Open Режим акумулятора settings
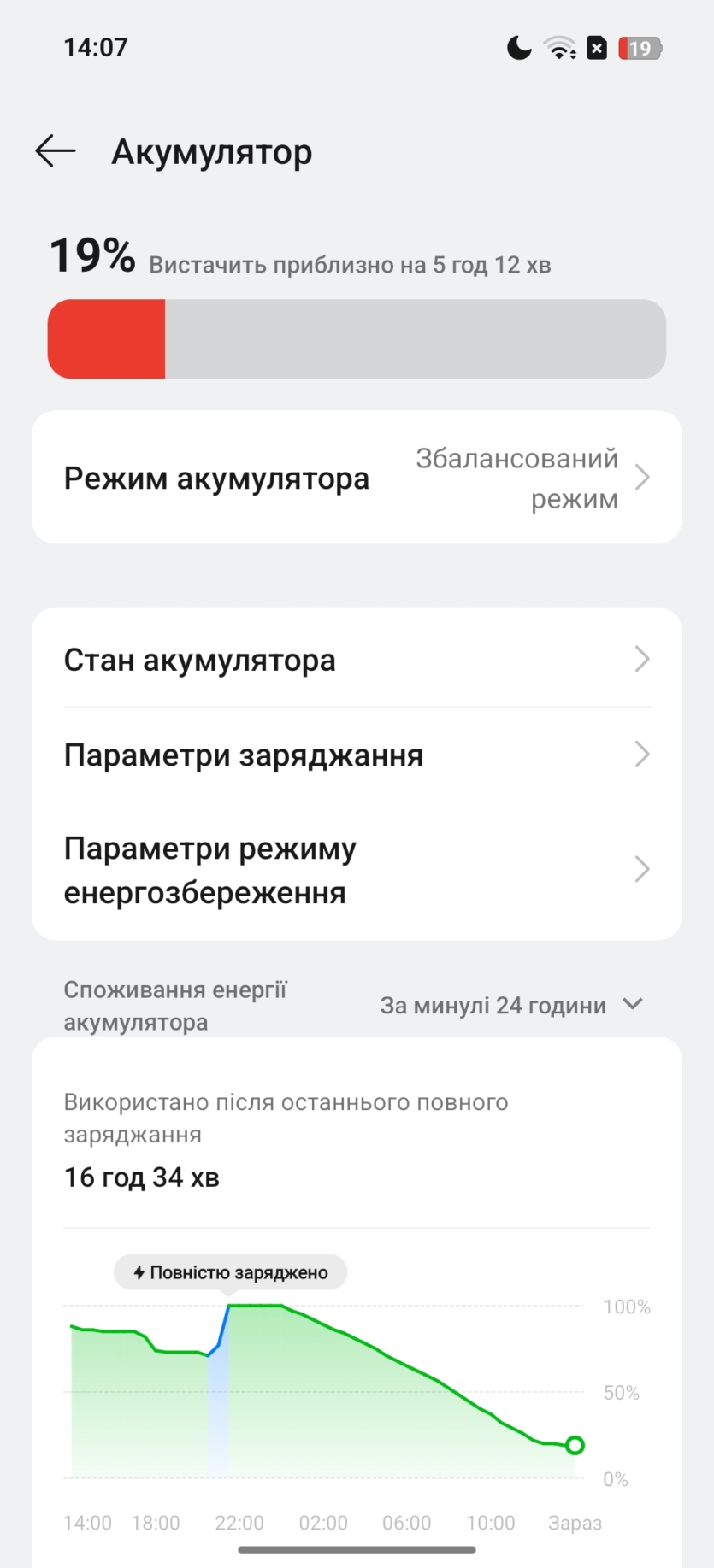The width and height of the screenshot is (714, 1568). coord(357,478)
